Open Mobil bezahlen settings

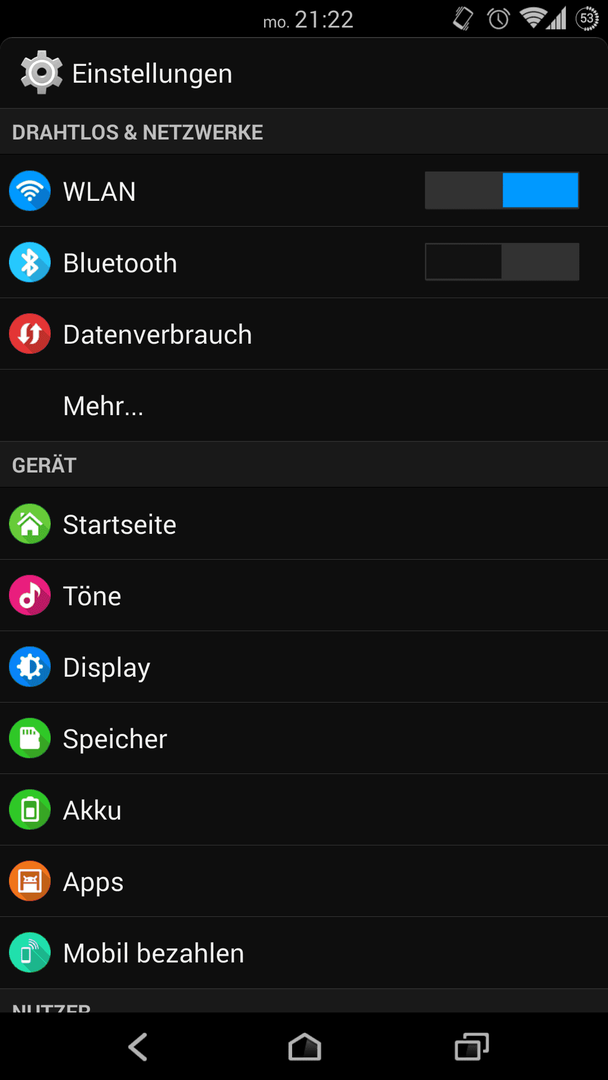click(304, 953)
